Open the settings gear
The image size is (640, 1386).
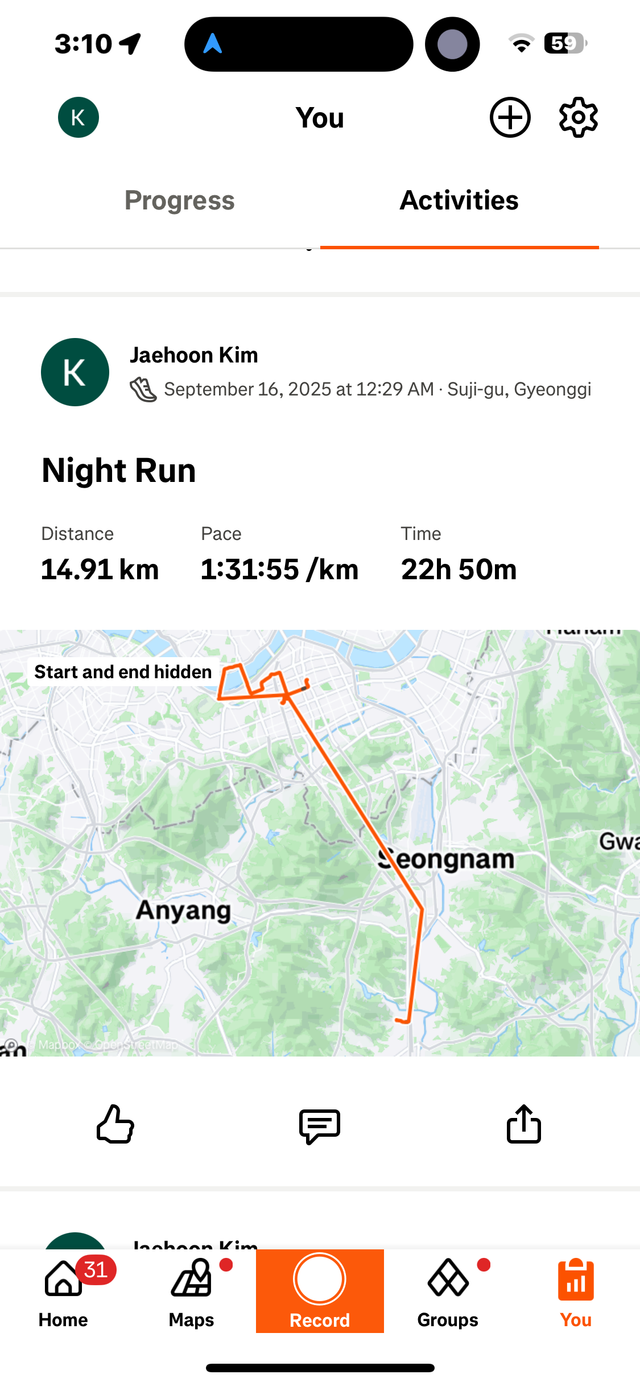[x=578, y=118]
